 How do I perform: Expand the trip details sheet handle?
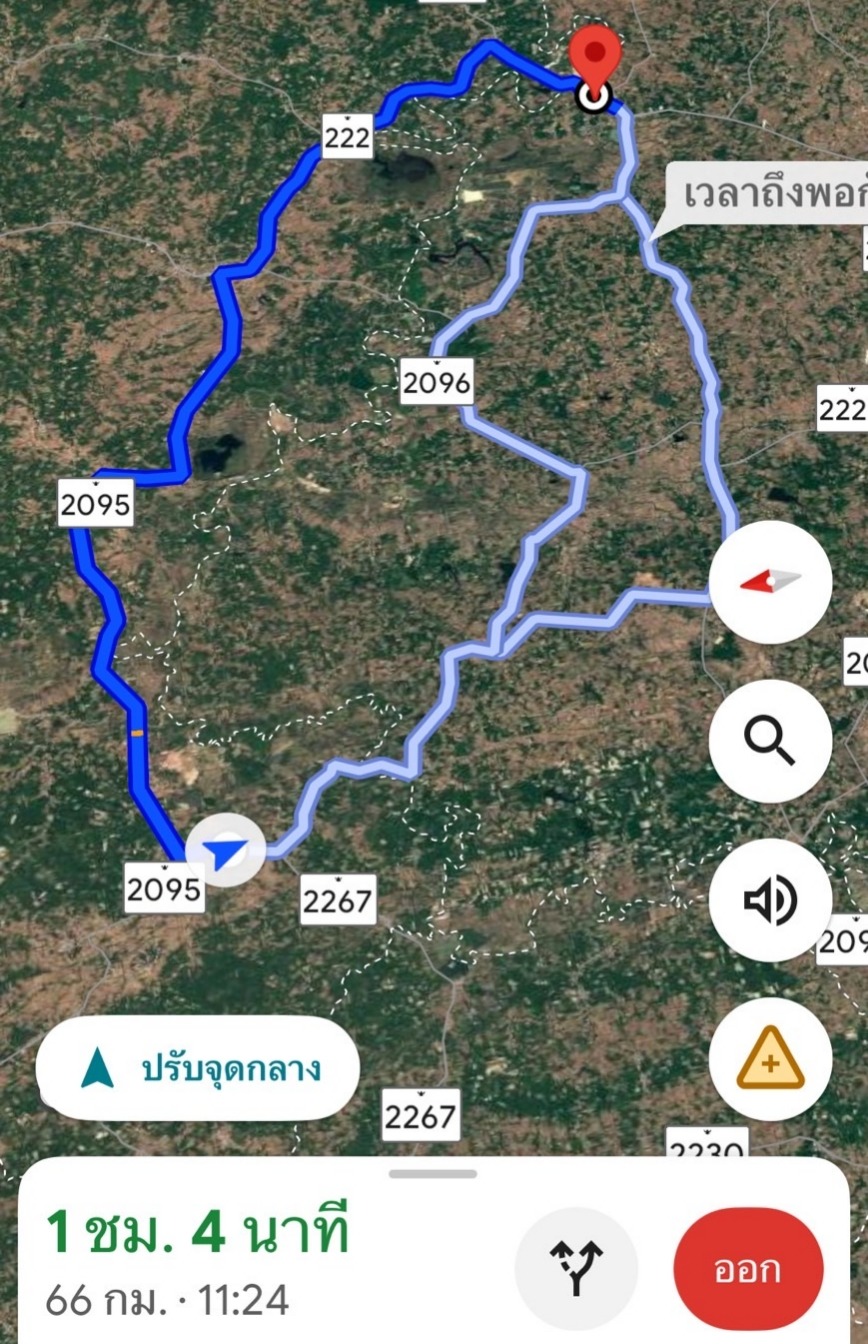coord(433,1174)
